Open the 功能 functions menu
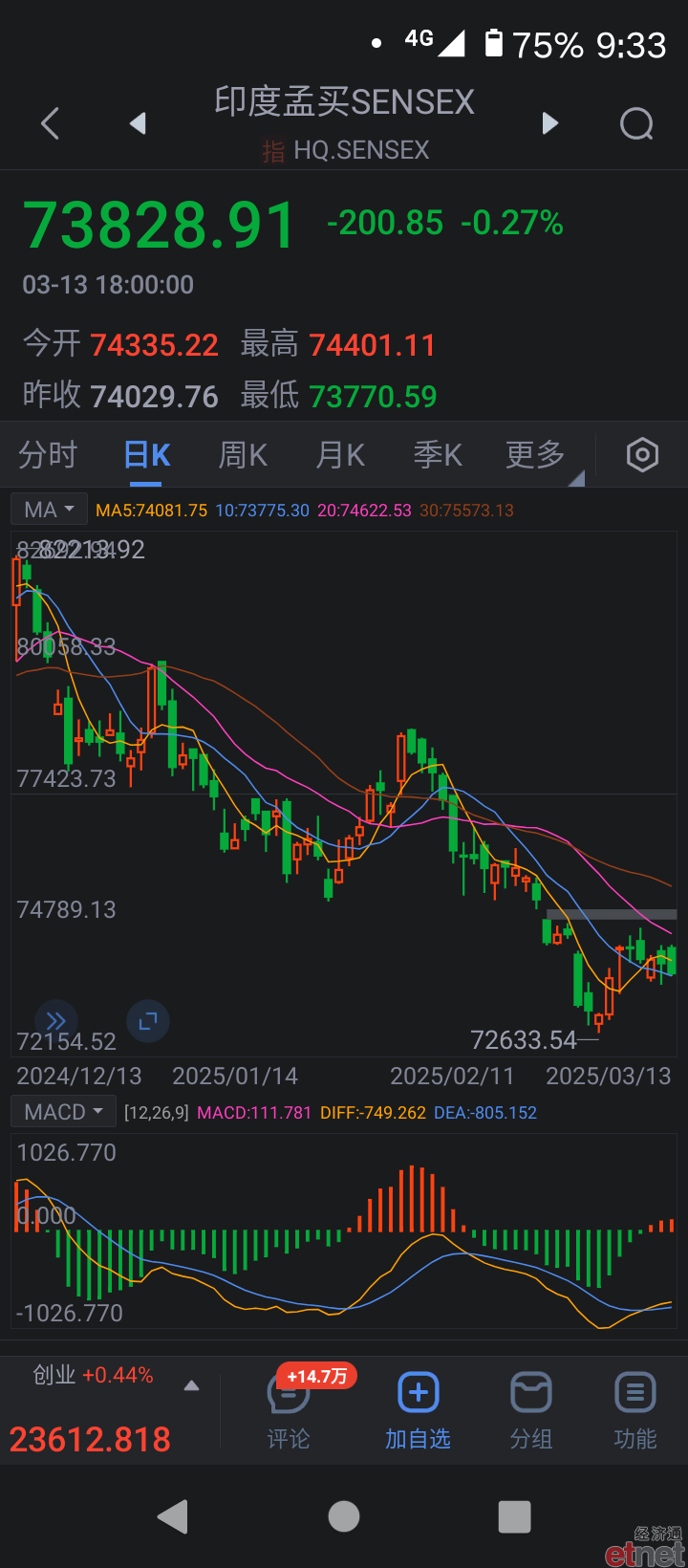This screenshot has width=688, height=1568. pyautogui.click(x=635, y=1411)
